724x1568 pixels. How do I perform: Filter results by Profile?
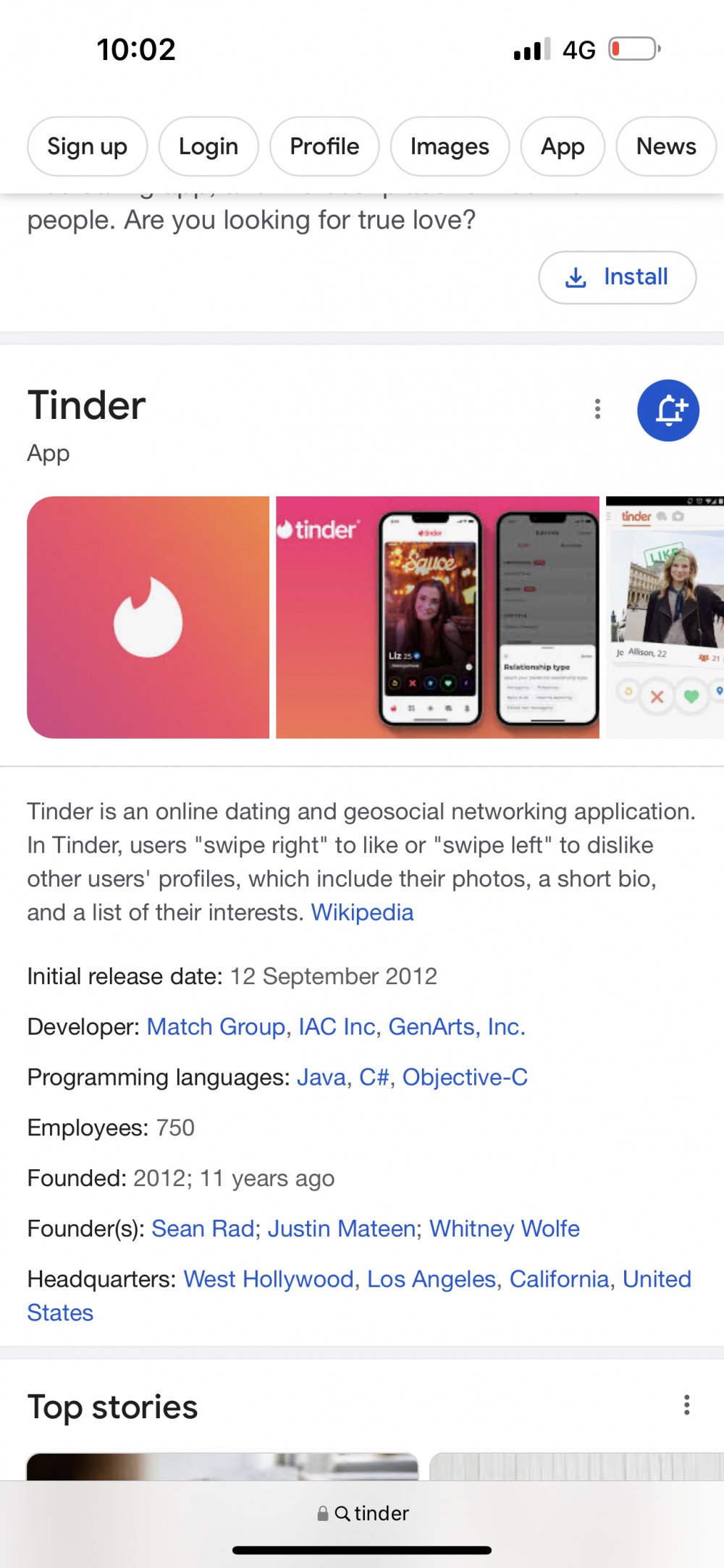click(324, 146)
